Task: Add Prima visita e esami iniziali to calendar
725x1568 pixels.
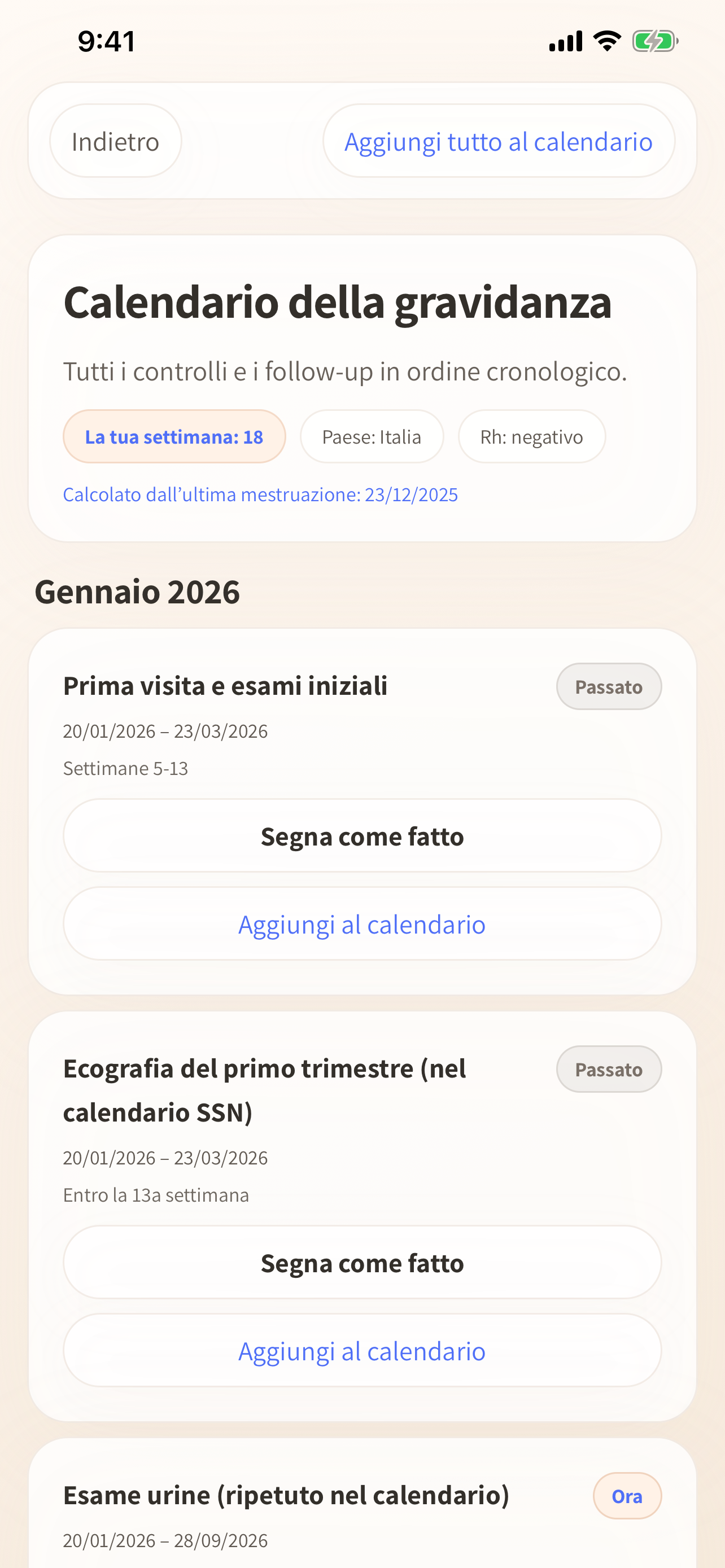Action: [x=361, y=924]
